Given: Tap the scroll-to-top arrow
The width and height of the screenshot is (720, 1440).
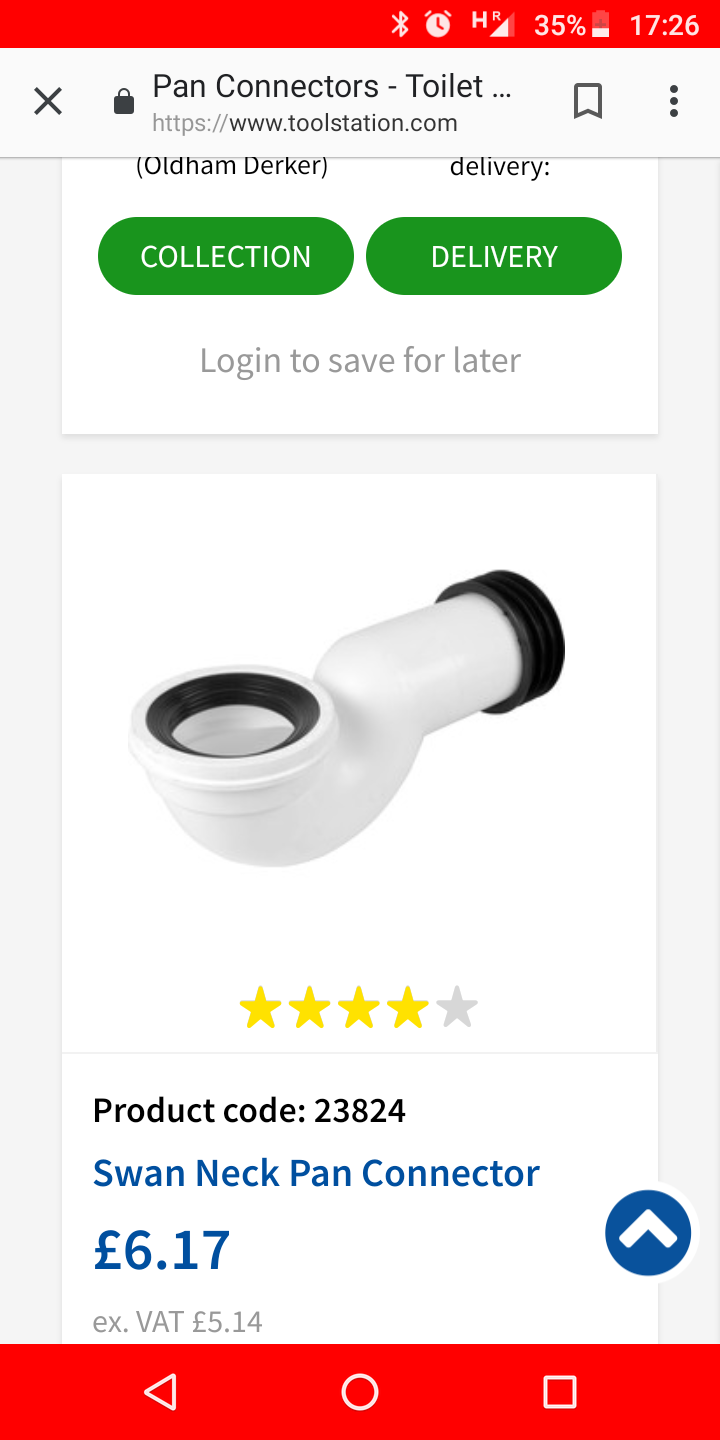Looking at the screenshot, I should [x=648, y=1232].
